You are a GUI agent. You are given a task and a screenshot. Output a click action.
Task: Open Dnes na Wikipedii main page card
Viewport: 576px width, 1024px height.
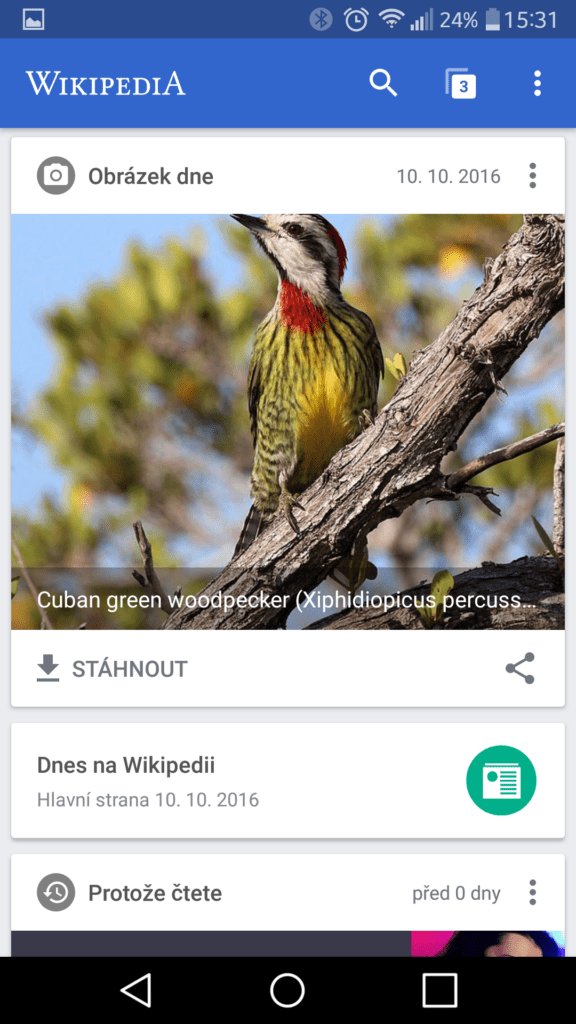(x=288, y=780)
